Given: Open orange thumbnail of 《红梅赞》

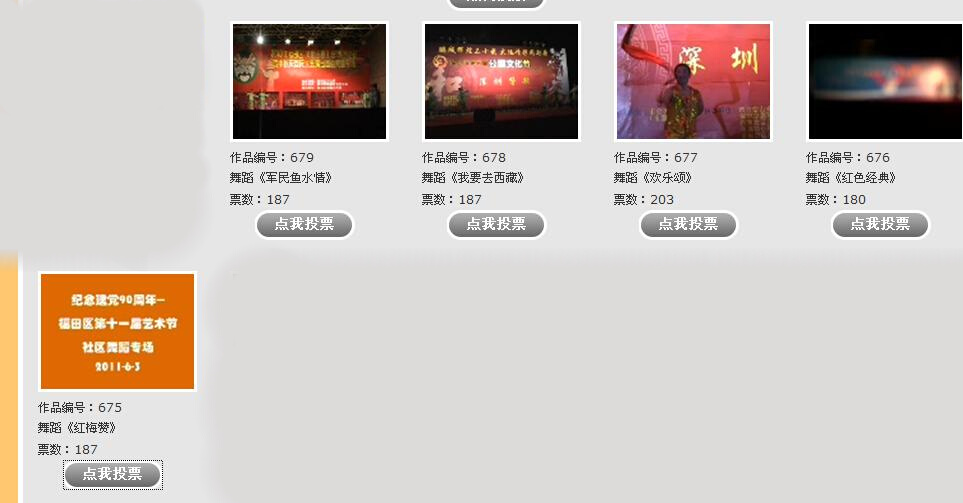Looking at the screenshot, I should click(117, 331).
